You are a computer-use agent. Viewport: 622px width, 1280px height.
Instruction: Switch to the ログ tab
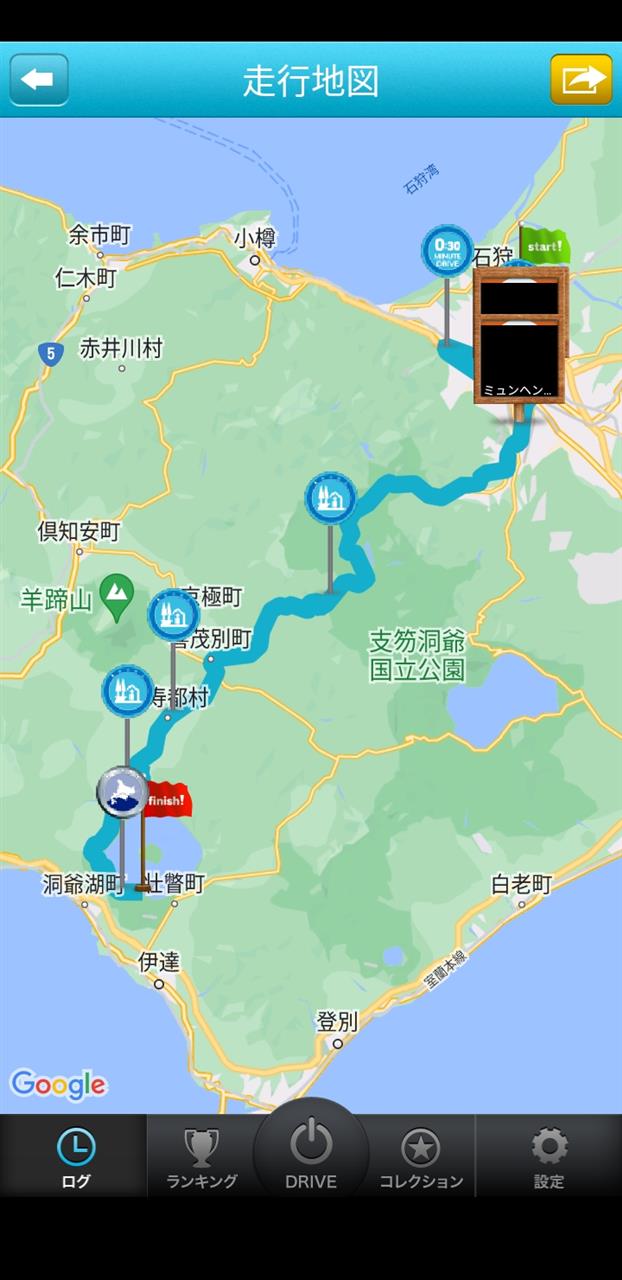(75, 1157)
